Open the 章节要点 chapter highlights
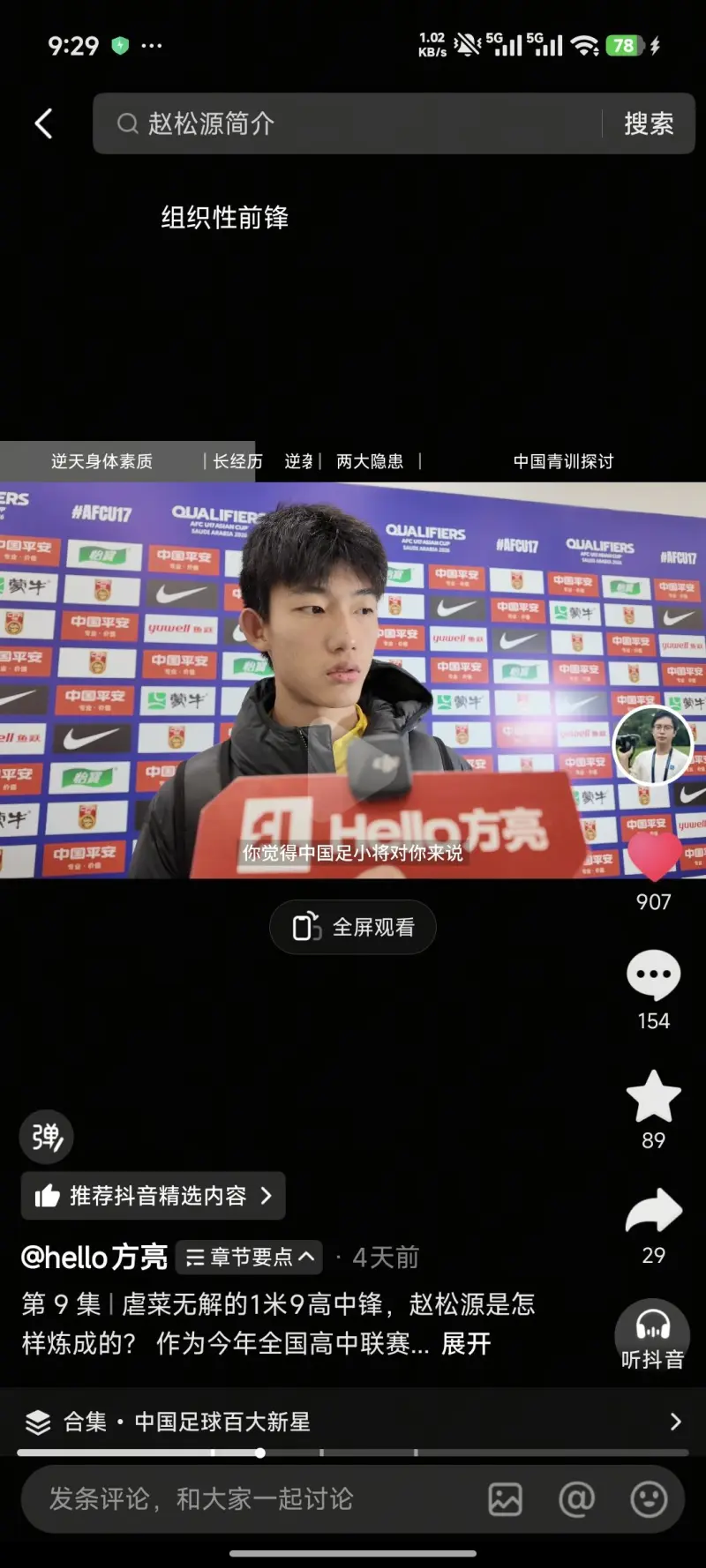The image size is (706, 1568). point(250,1257)
